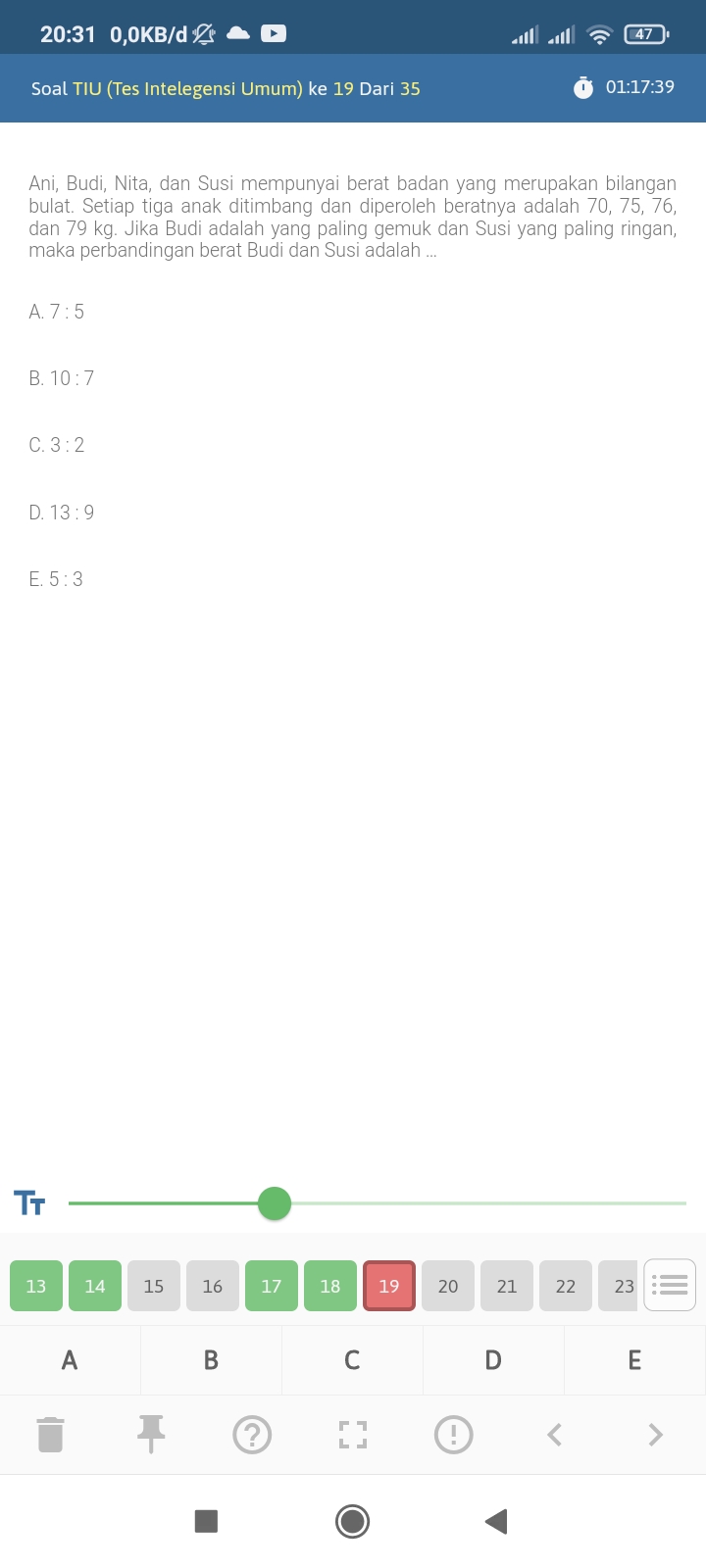Delete the current answer with trash icon
This screenshot has width=706, height=1568.
pos(50,1435)
